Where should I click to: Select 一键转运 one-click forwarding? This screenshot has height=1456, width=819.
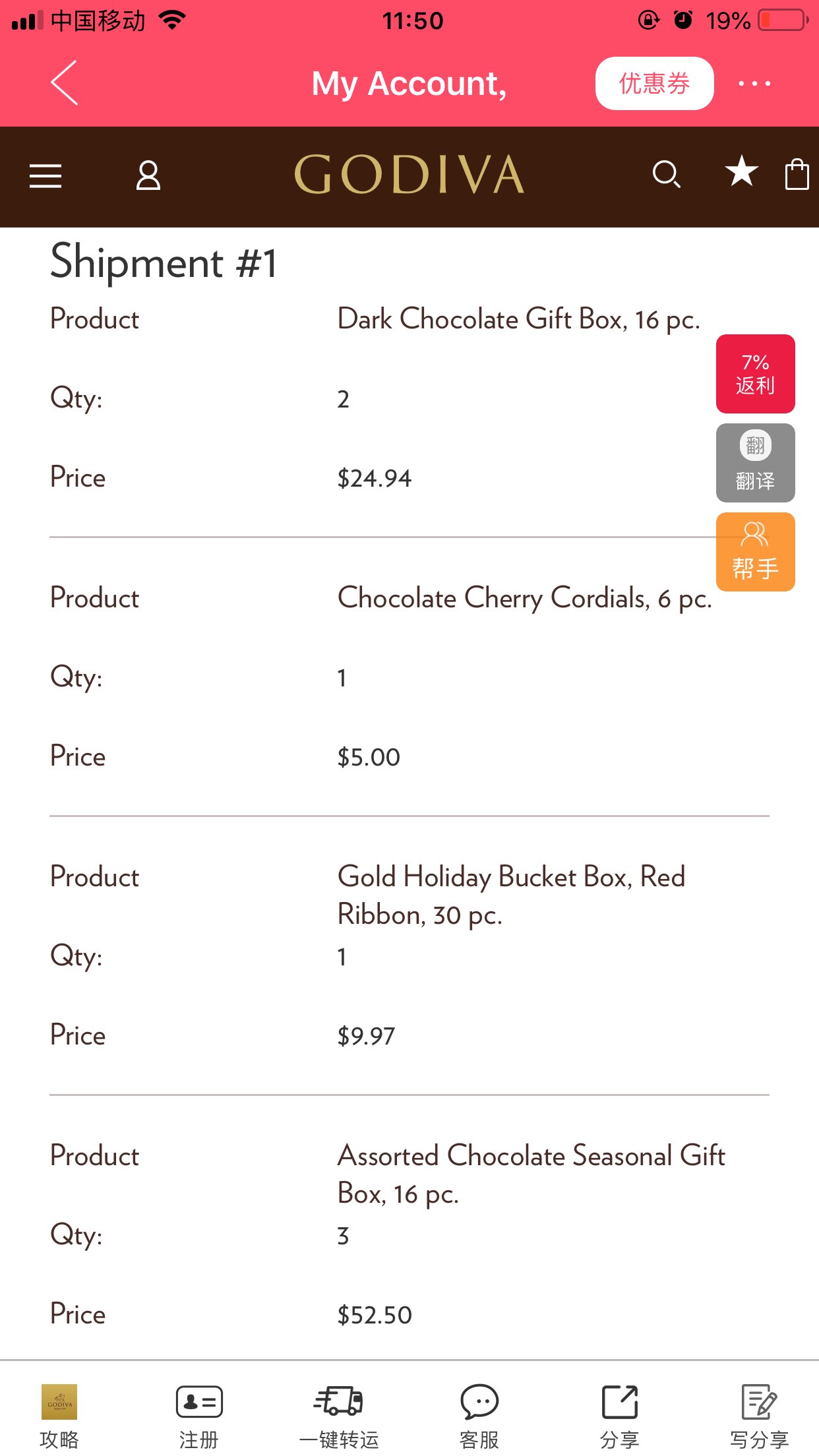pyautogui.click(x=339, y=1415)
